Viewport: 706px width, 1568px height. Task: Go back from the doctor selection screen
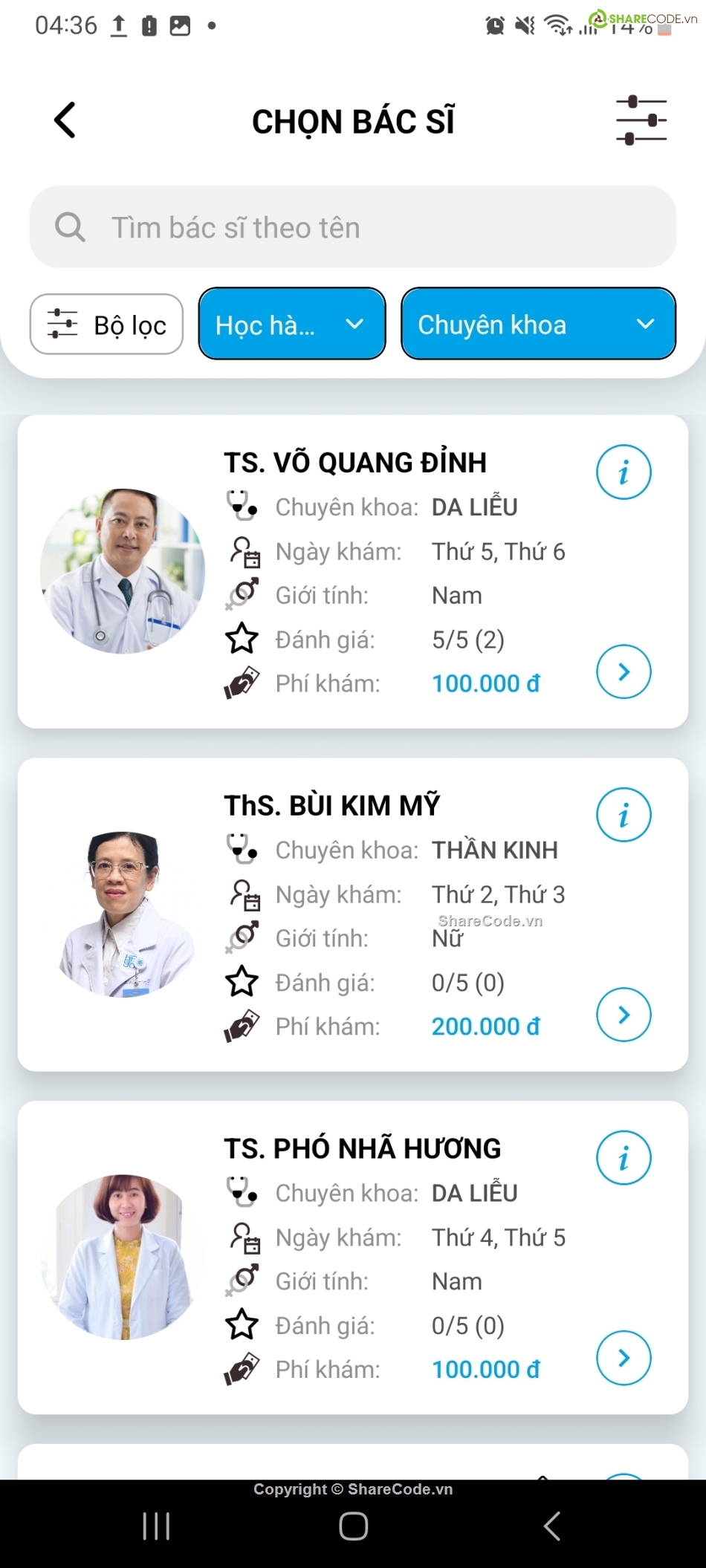tap(65, 120)
